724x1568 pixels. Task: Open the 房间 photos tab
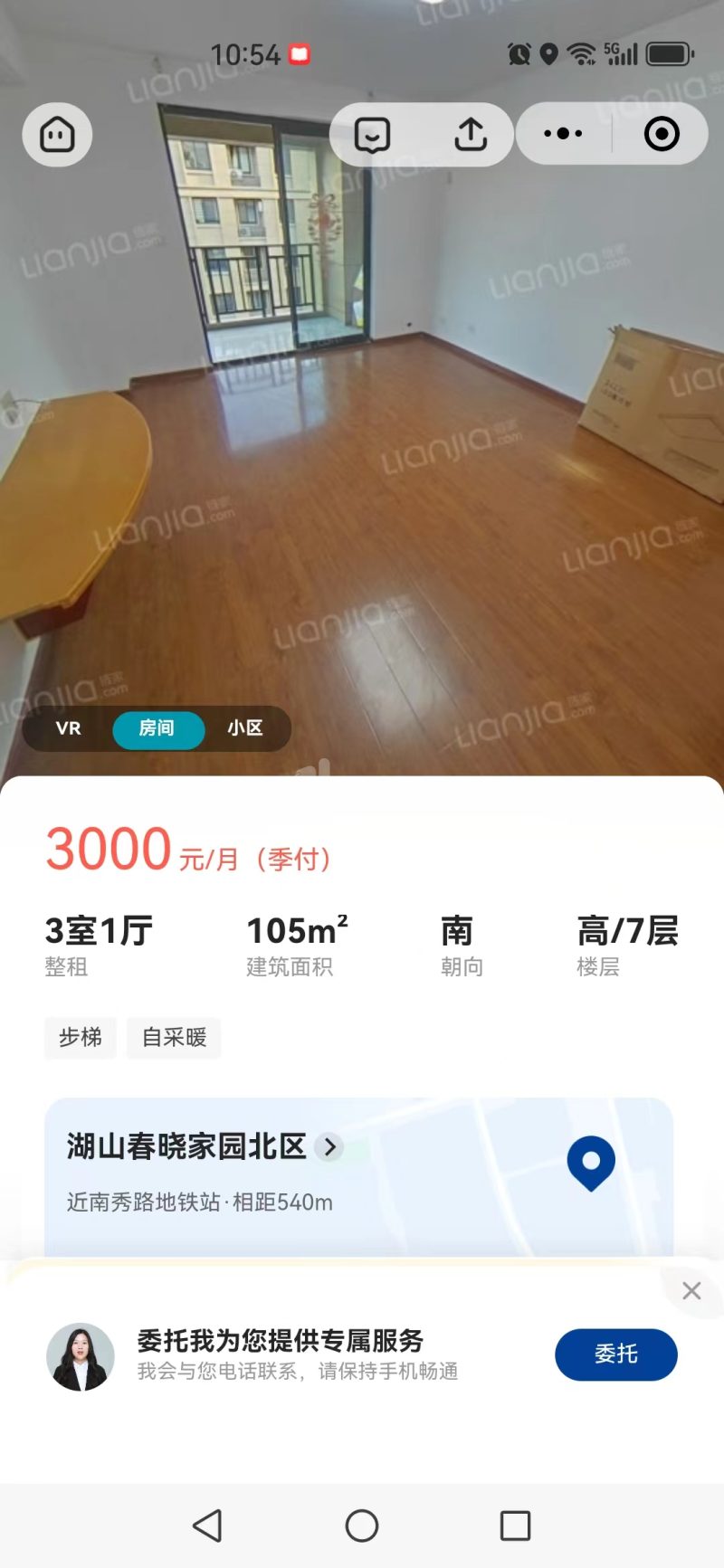pyautogui.click(x=158, y=728)
